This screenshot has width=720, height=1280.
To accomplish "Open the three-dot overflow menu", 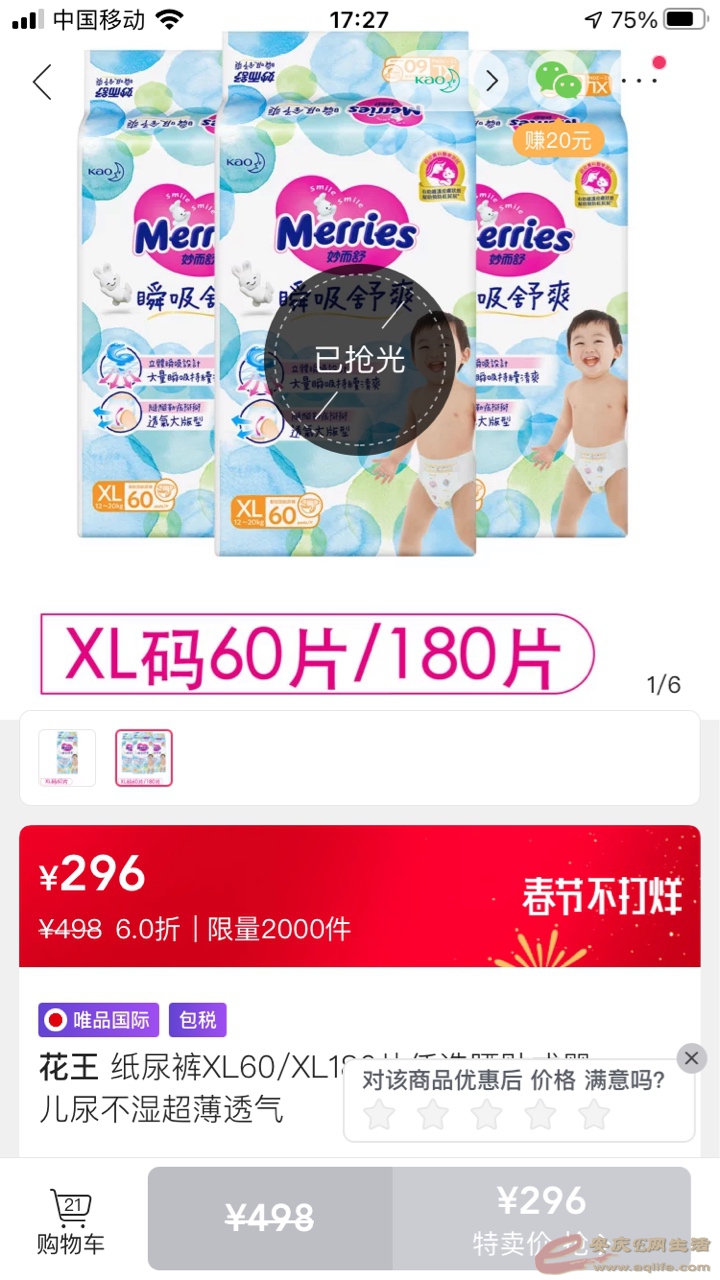I will 638,80.
